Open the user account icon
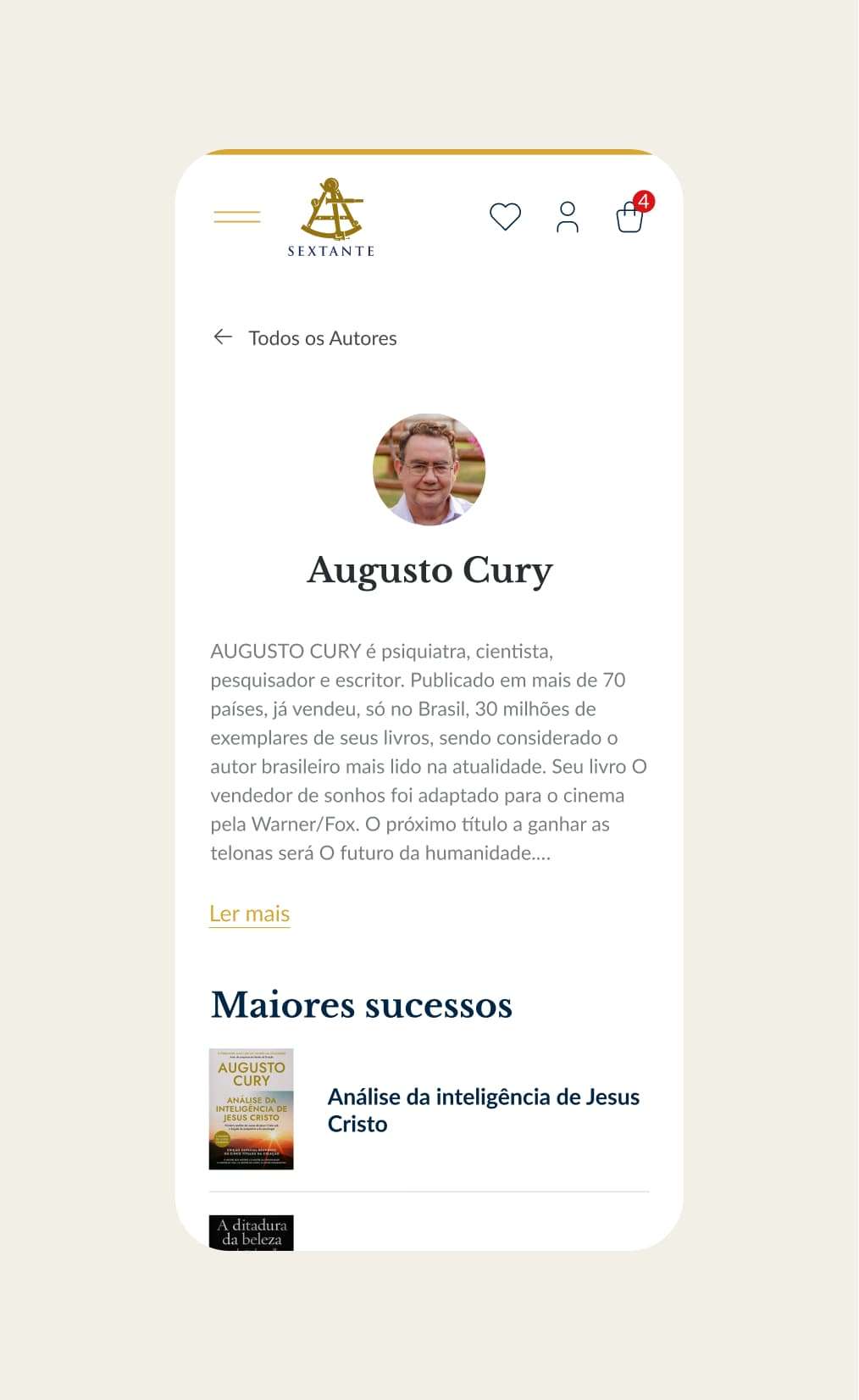The width and height of the screenshot is (859, 1400). (567, 217)
